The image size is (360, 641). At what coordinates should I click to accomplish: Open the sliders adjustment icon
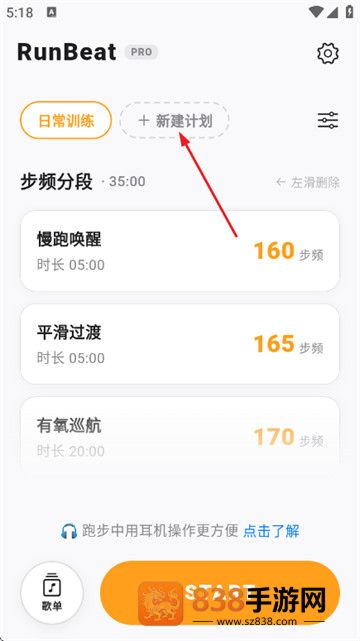pos(328,121)
